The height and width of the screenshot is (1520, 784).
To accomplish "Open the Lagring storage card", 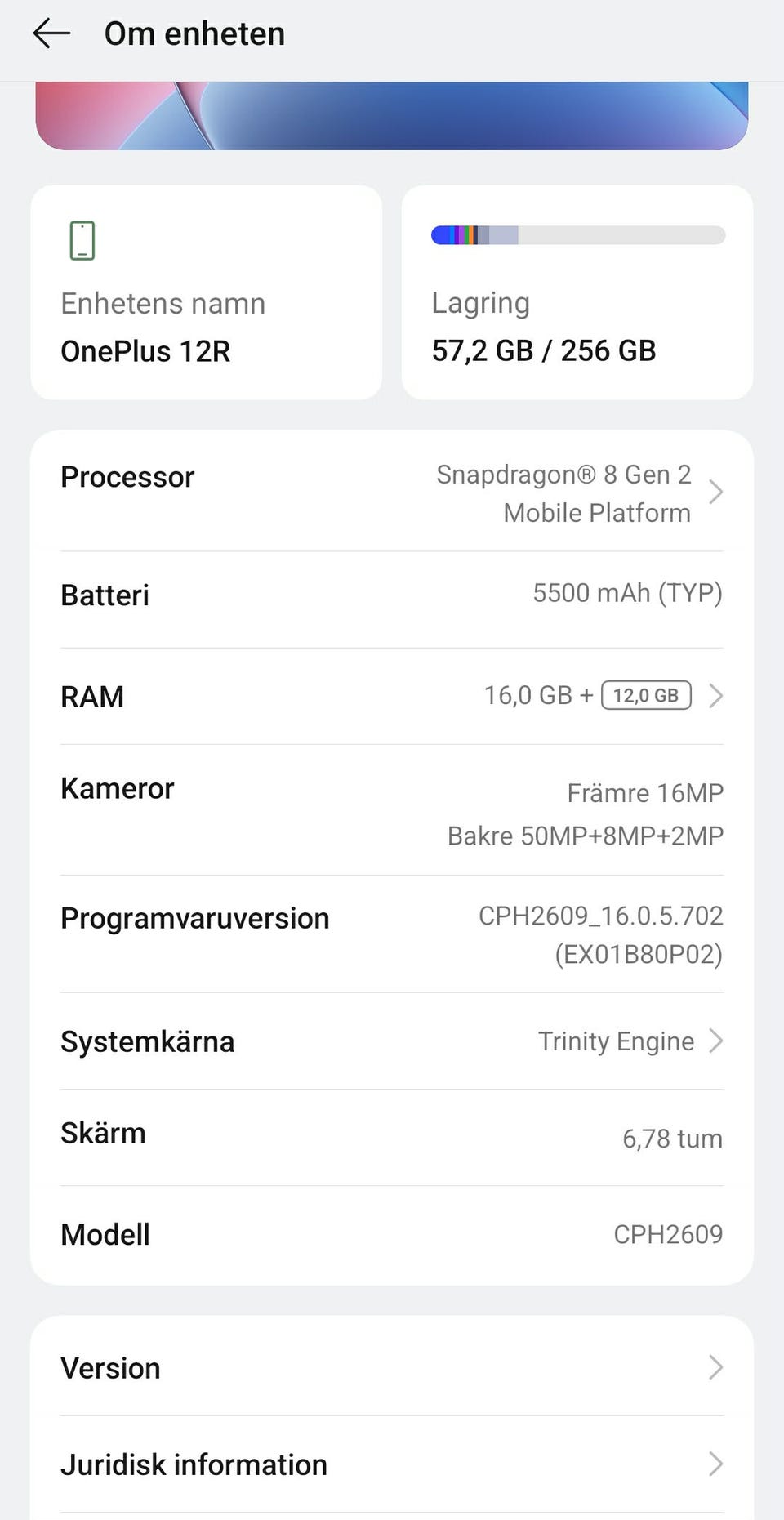I will pyautogui.click(x=577, y=292).
